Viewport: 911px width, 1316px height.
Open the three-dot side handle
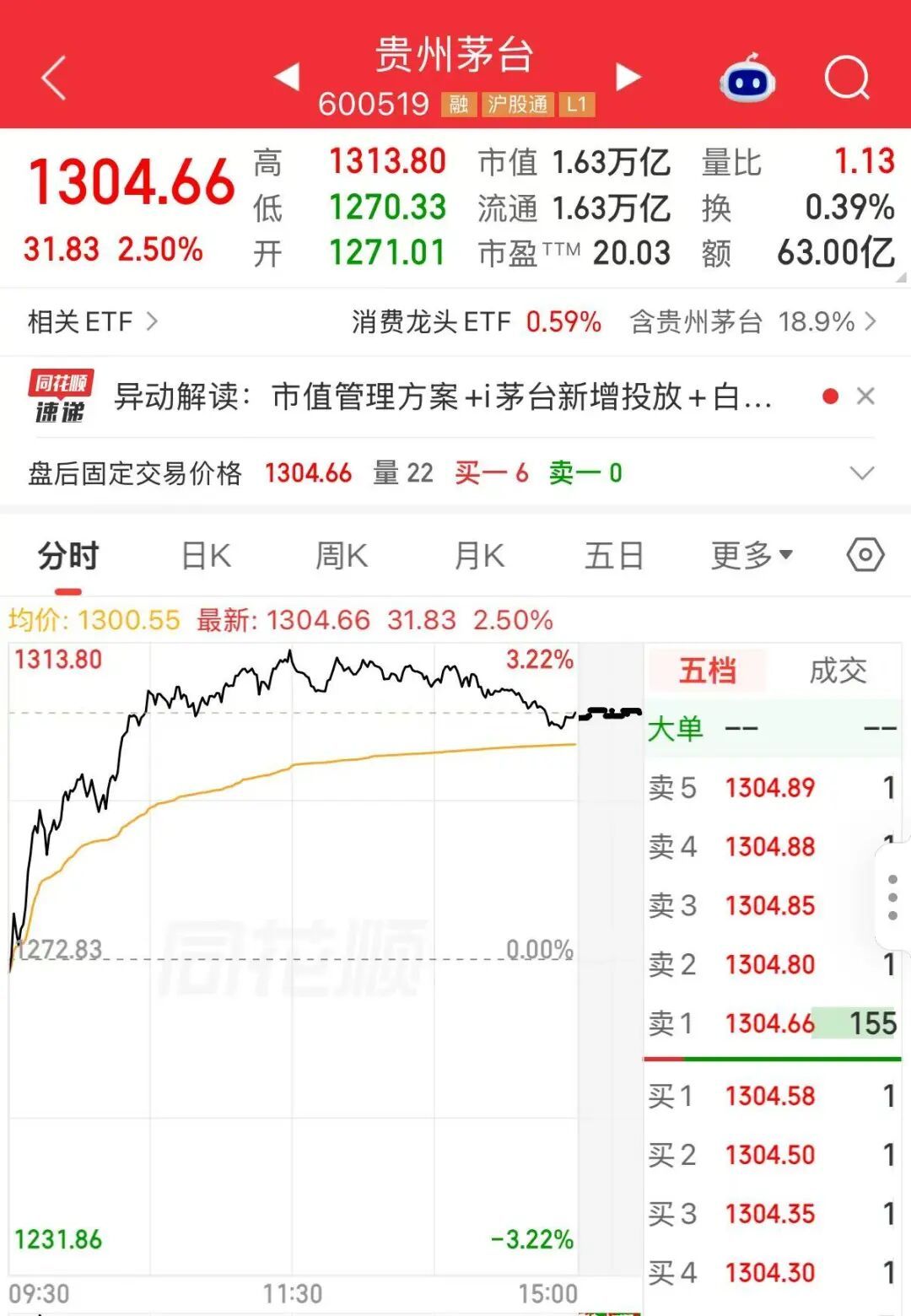[893, 898]
